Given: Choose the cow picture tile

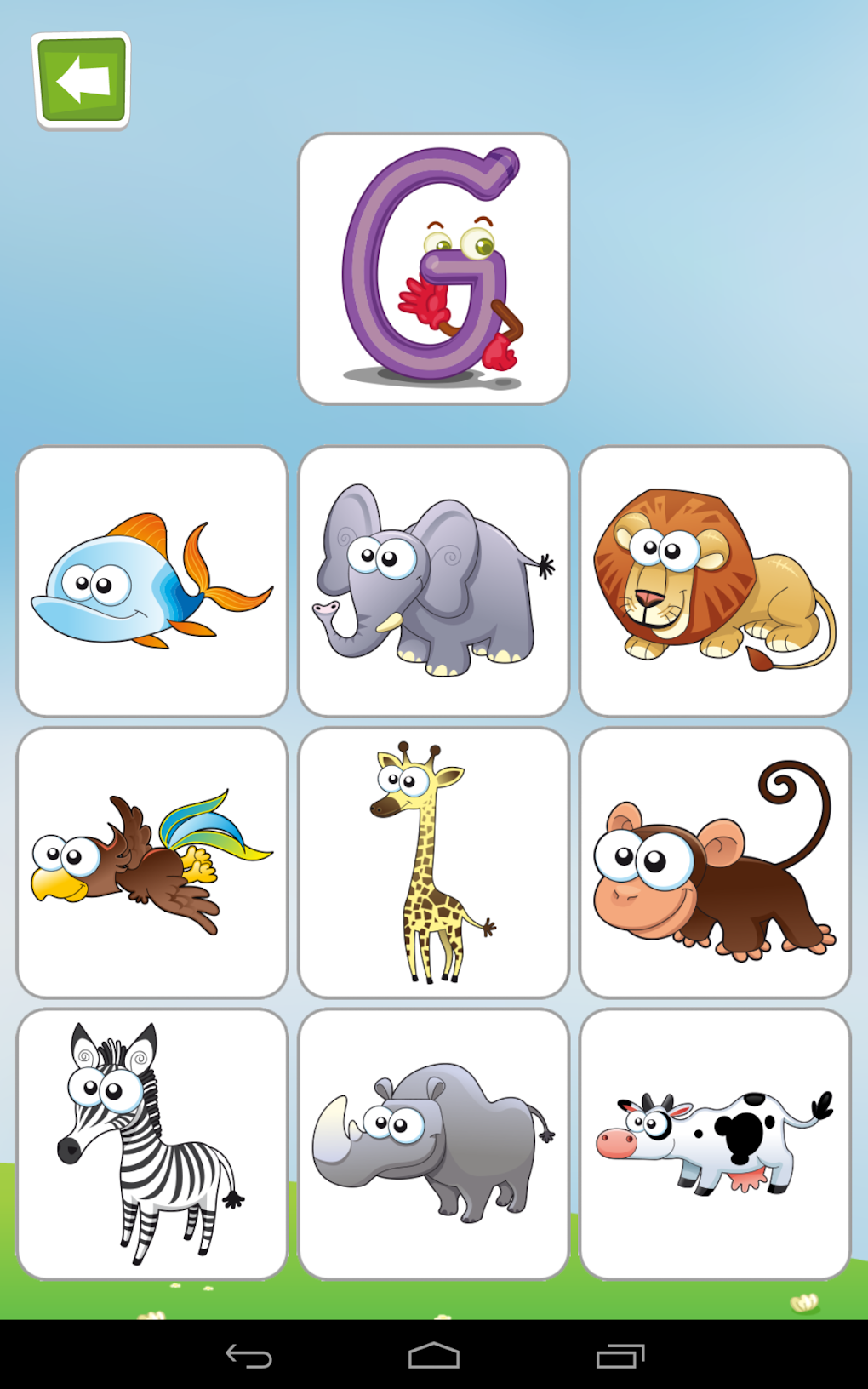Looking at the screenshot, I should pos(715,1143).
